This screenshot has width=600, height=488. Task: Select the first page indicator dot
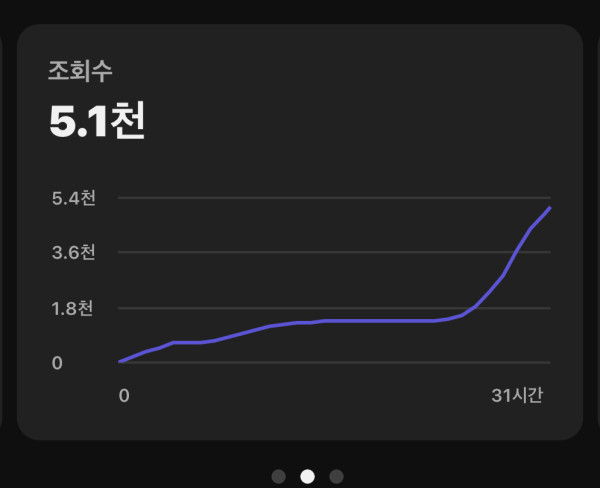(x=279, y=476)
